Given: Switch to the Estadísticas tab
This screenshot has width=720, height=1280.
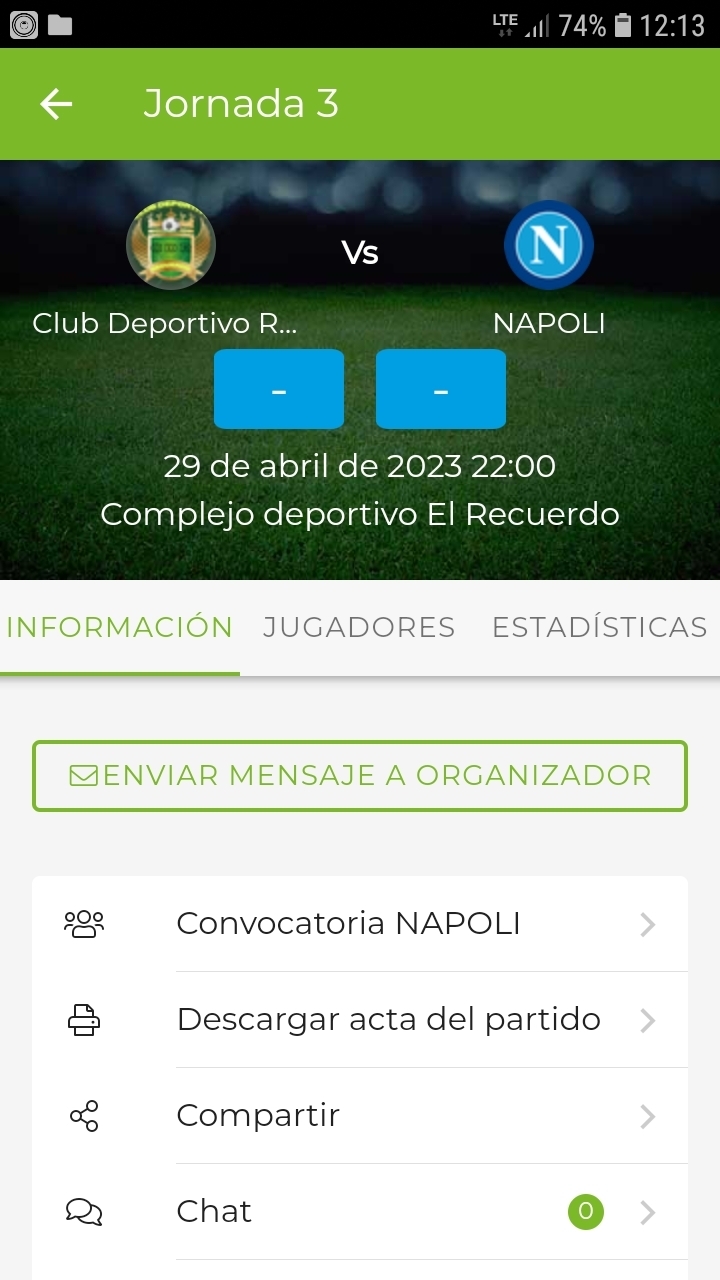Looking at the screenshot, I should tap(599, 627).
